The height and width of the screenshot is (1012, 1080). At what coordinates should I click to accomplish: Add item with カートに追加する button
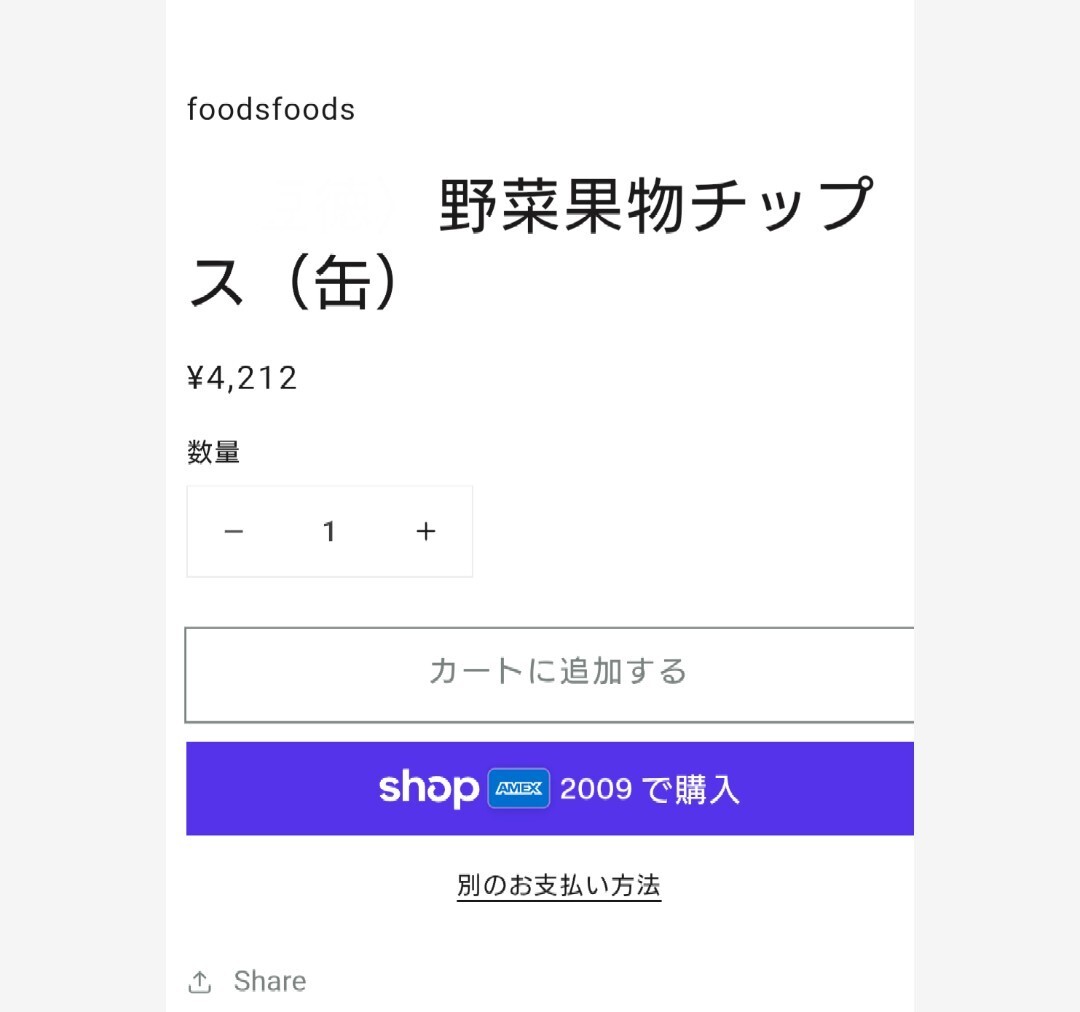557,673
